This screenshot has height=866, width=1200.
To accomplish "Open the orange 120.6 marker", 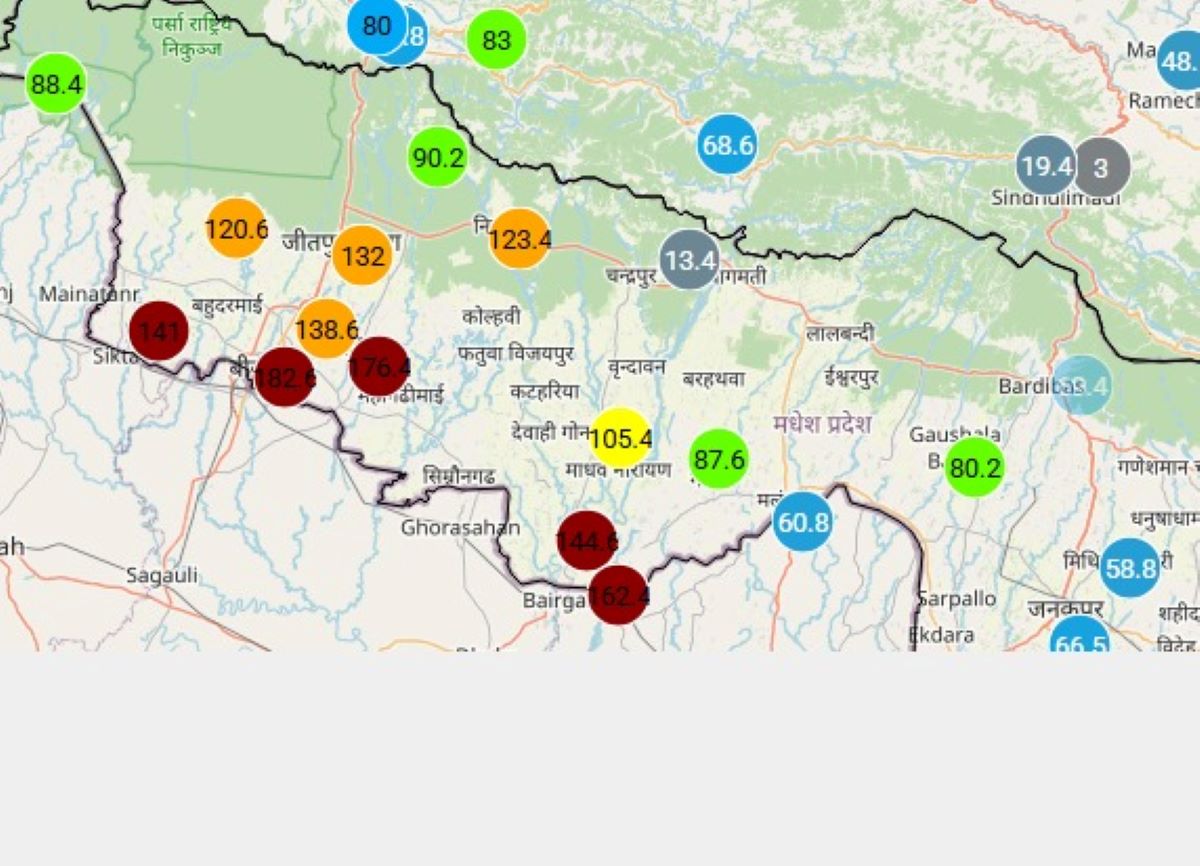I will [x=236, y=229].
